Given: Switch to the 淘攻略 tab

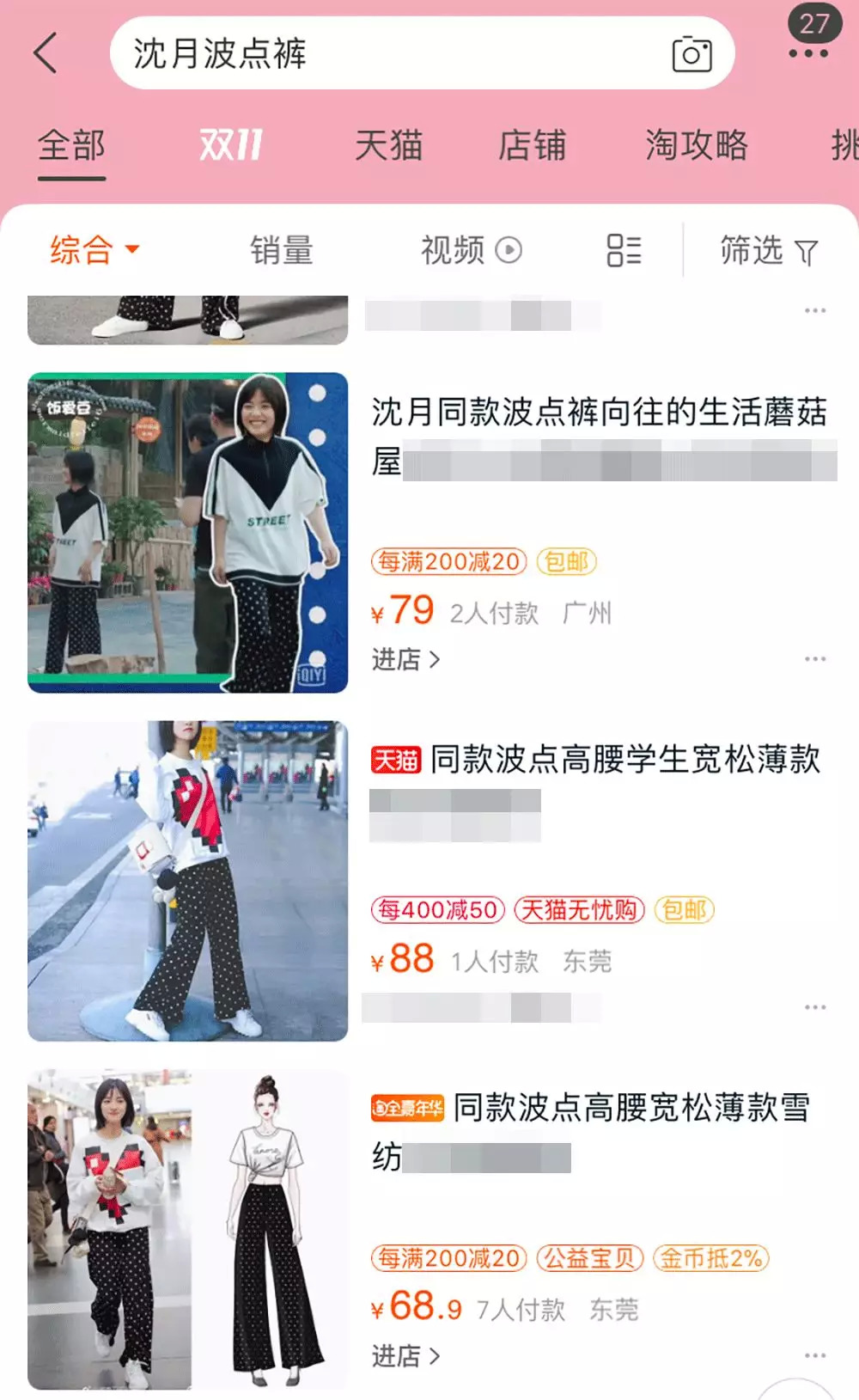Looking at the screenshot, I should point(697,145).
